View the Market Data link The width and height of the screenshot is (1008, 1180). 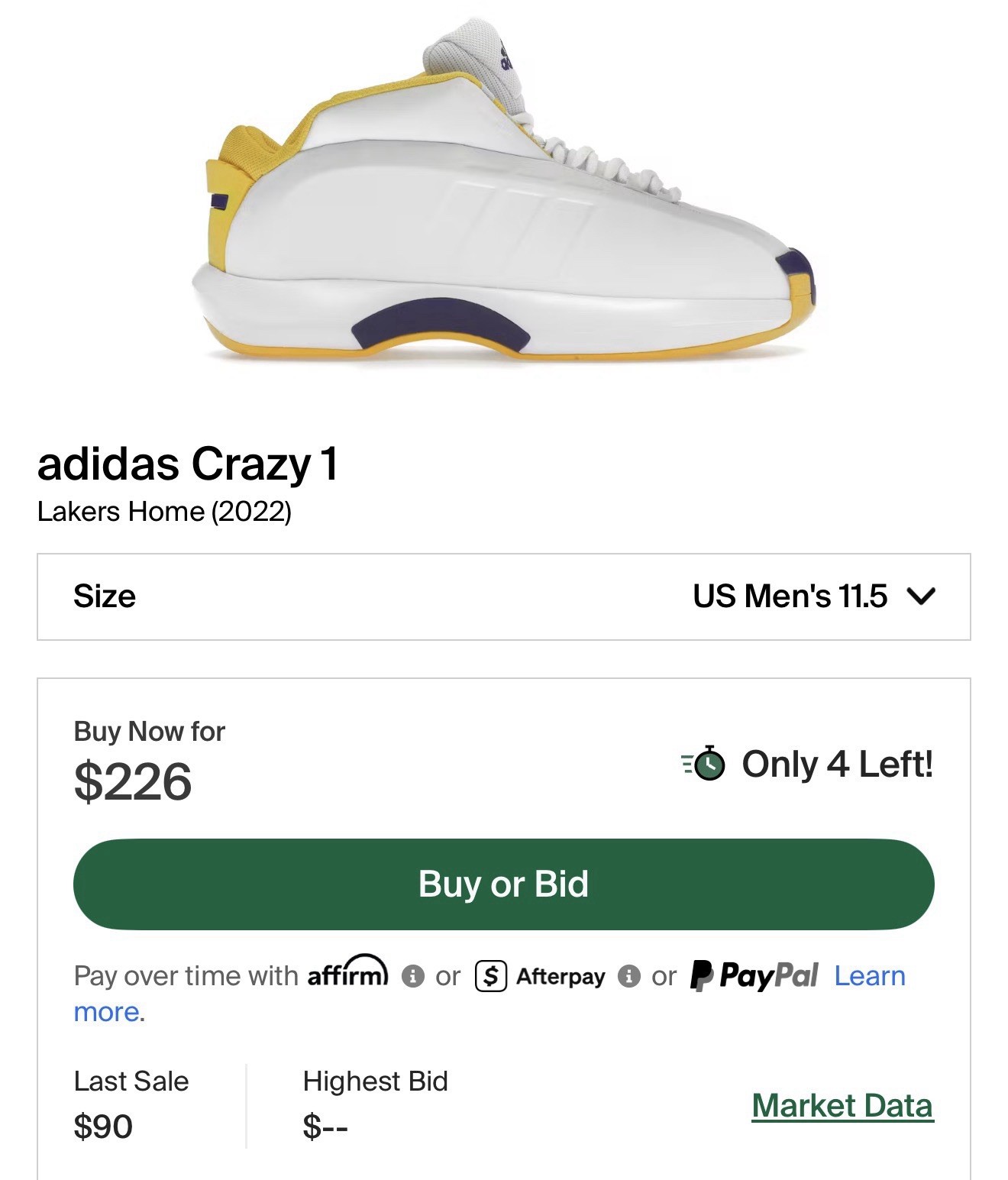pos(844,1105)
